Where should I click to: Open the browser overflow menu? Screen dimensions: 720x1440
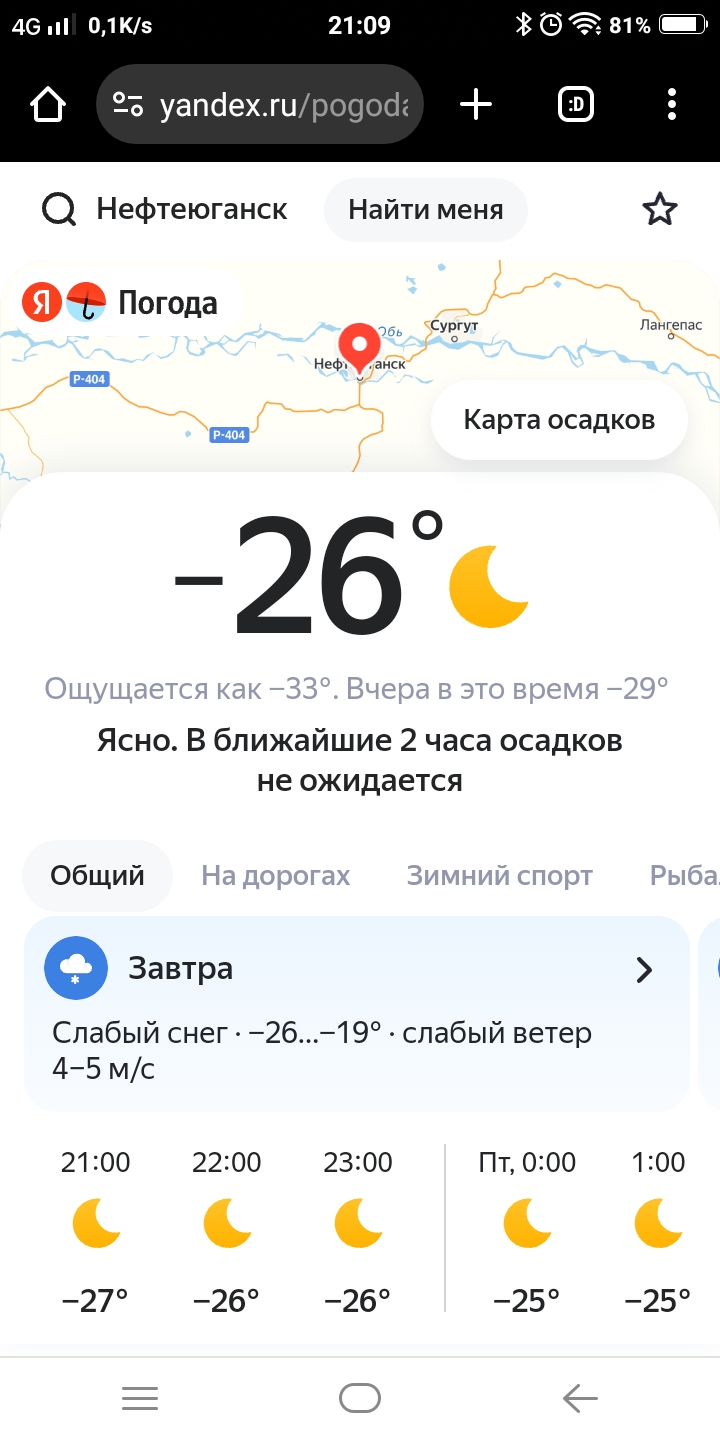[x=672, y=104]
